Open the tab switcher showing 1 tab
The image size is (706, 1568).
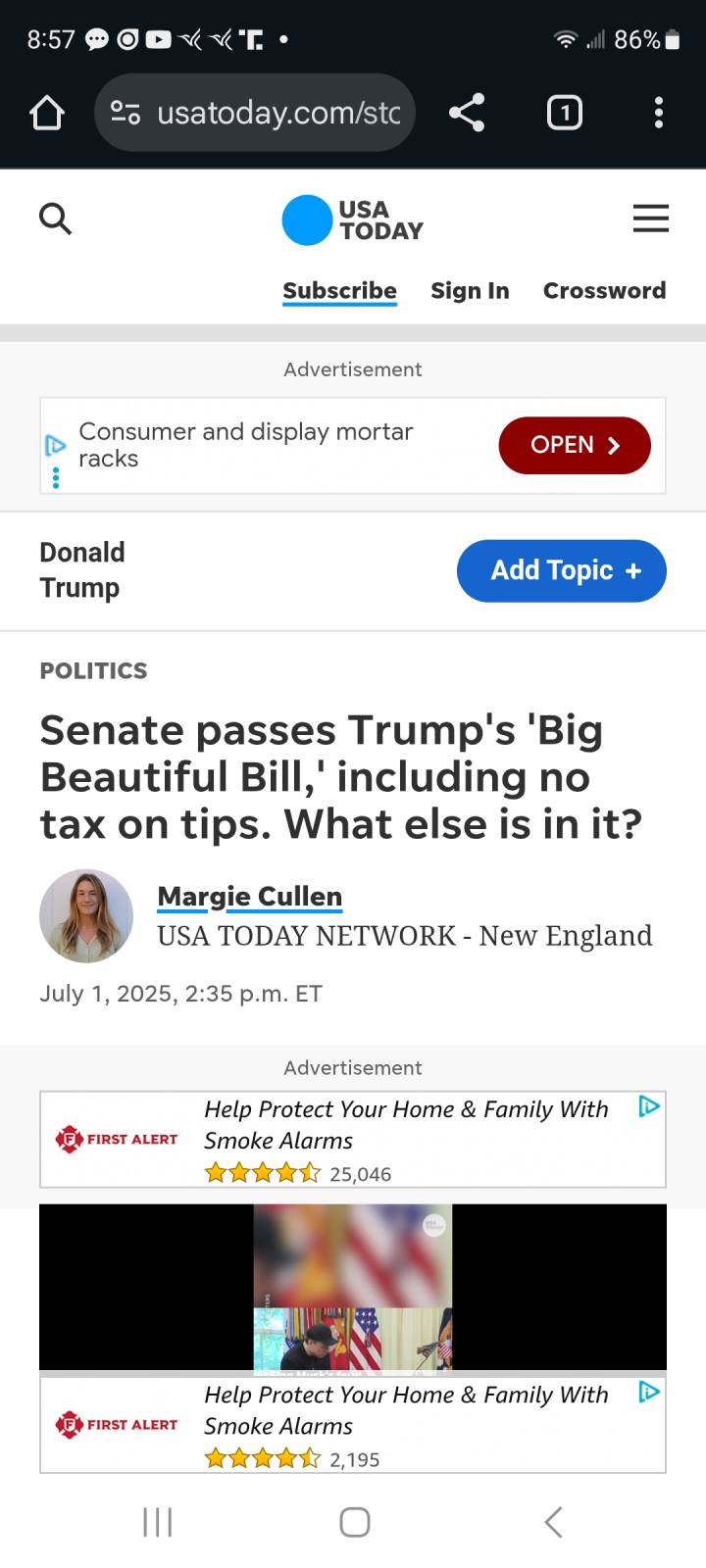564,113
